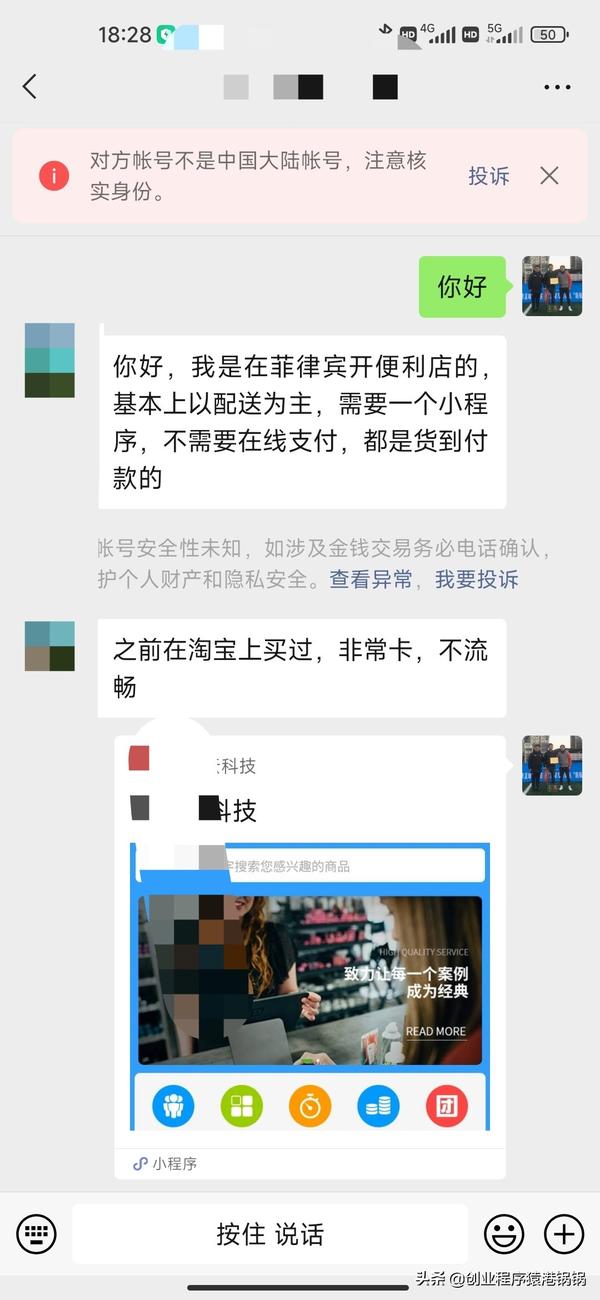Image resolution: width=600 pixels, height=1300 pixels.
Task: Go back to the chat list
Action: [x=30, y=87]
